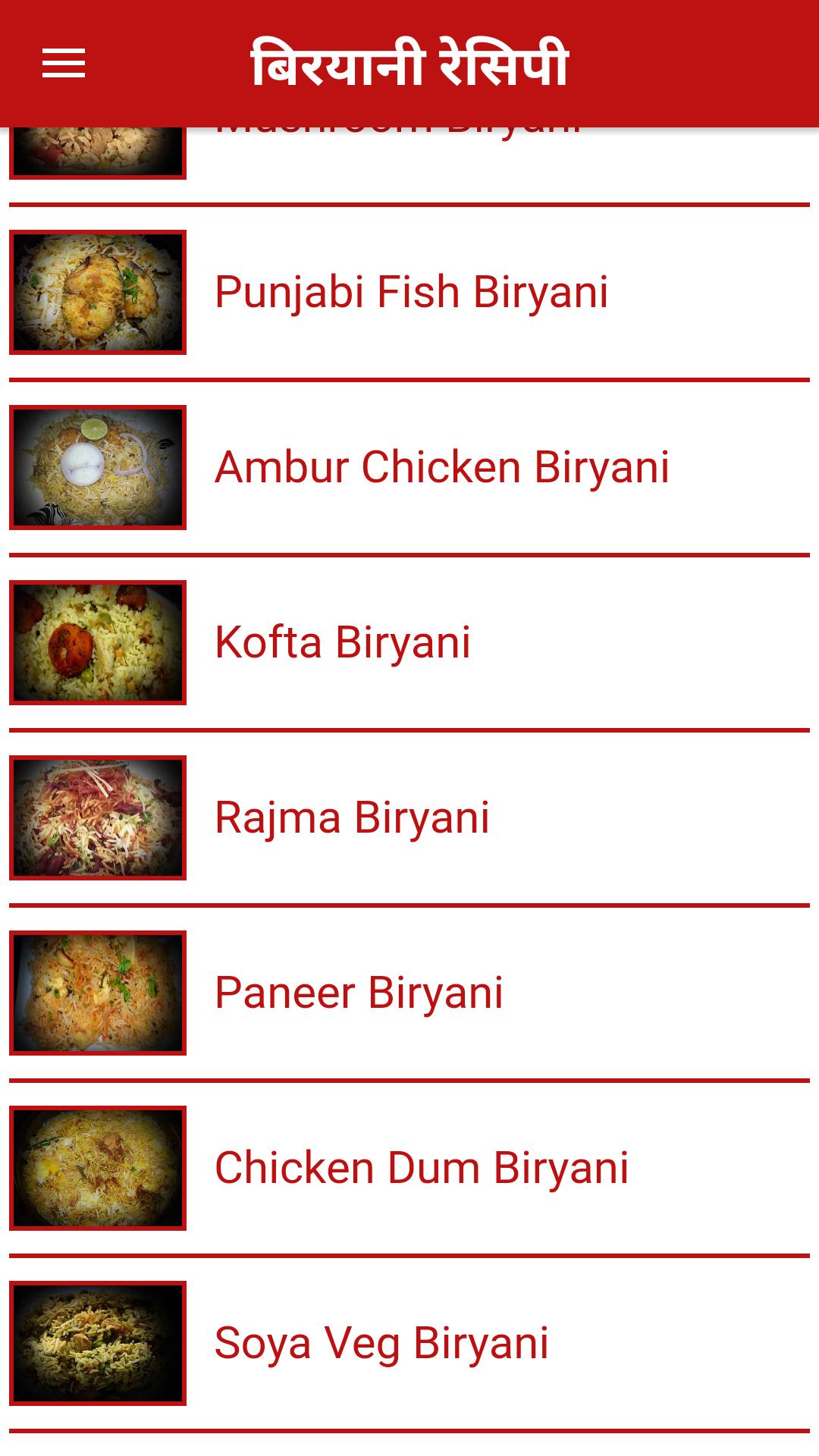Click the partially visible Mushroom Biryani thumbnail

[99, 148]
